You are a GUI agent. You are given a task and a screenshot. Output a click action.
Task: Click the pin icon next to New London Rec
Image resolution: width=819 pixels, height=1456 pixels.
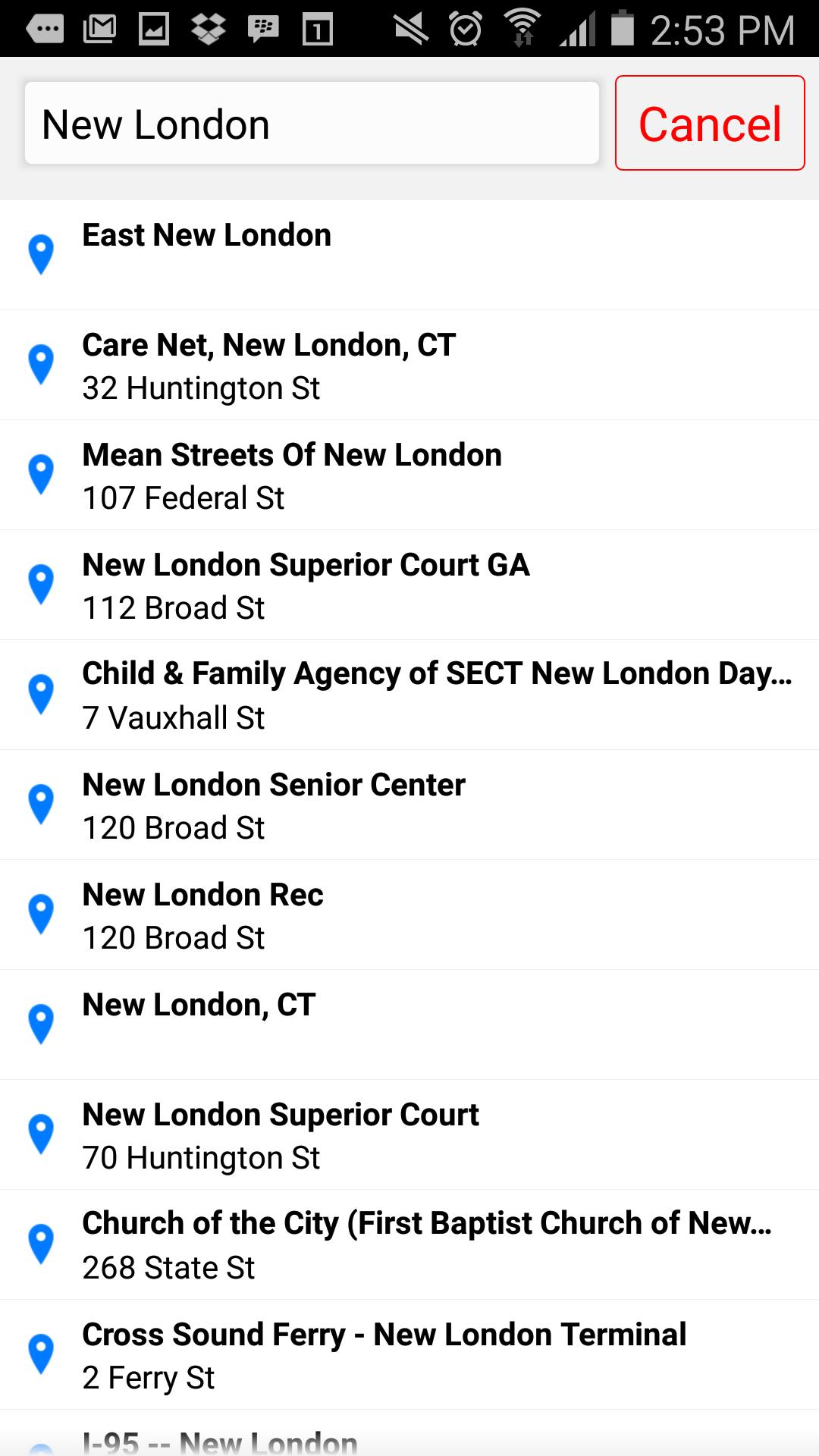pyautogui.click(x=42, y=914)
